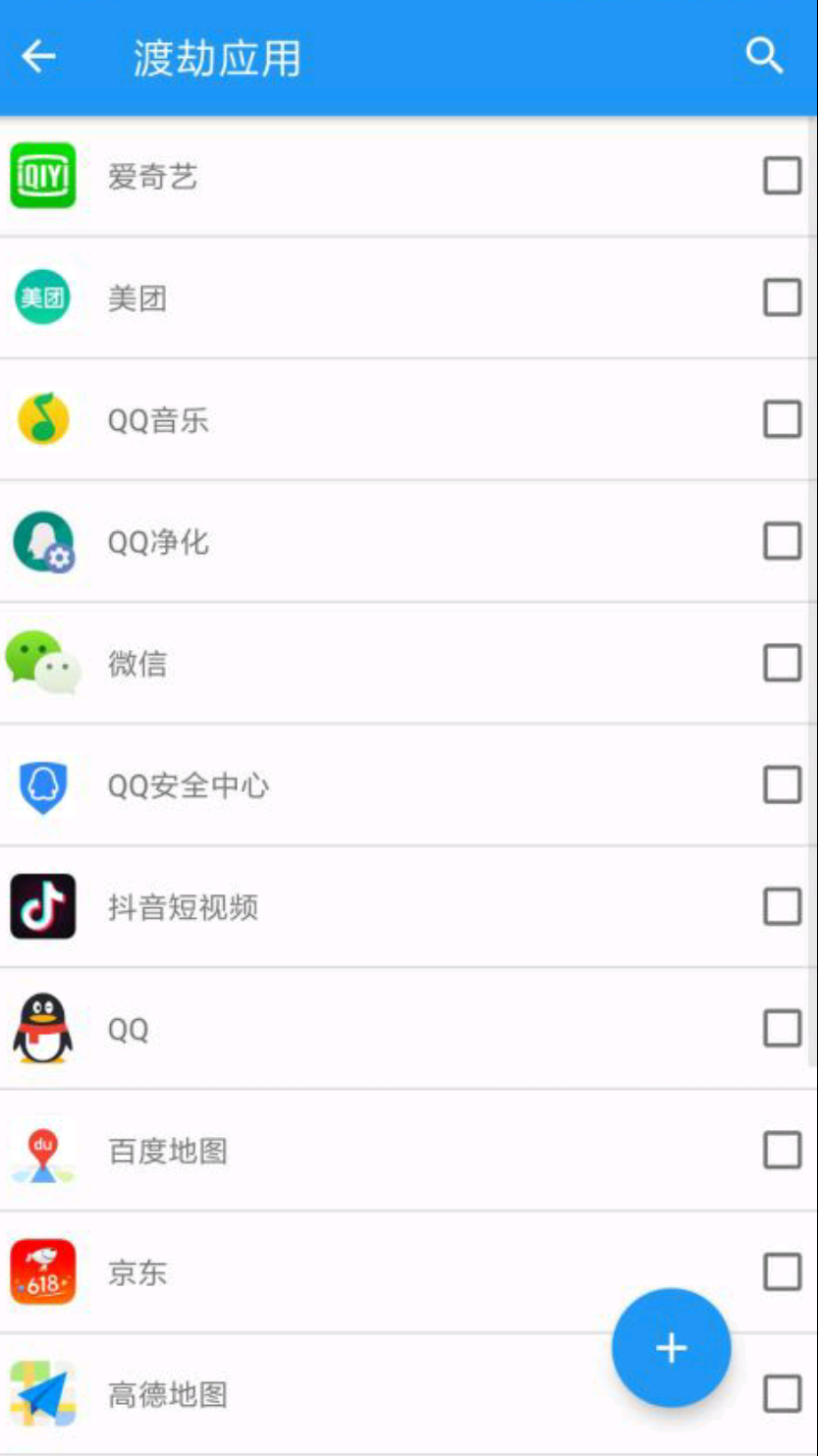Viewport: 818px width, 1456px height.
Task: Tick the QQ音乐 checkbox
Action: [x=782, y=420]
